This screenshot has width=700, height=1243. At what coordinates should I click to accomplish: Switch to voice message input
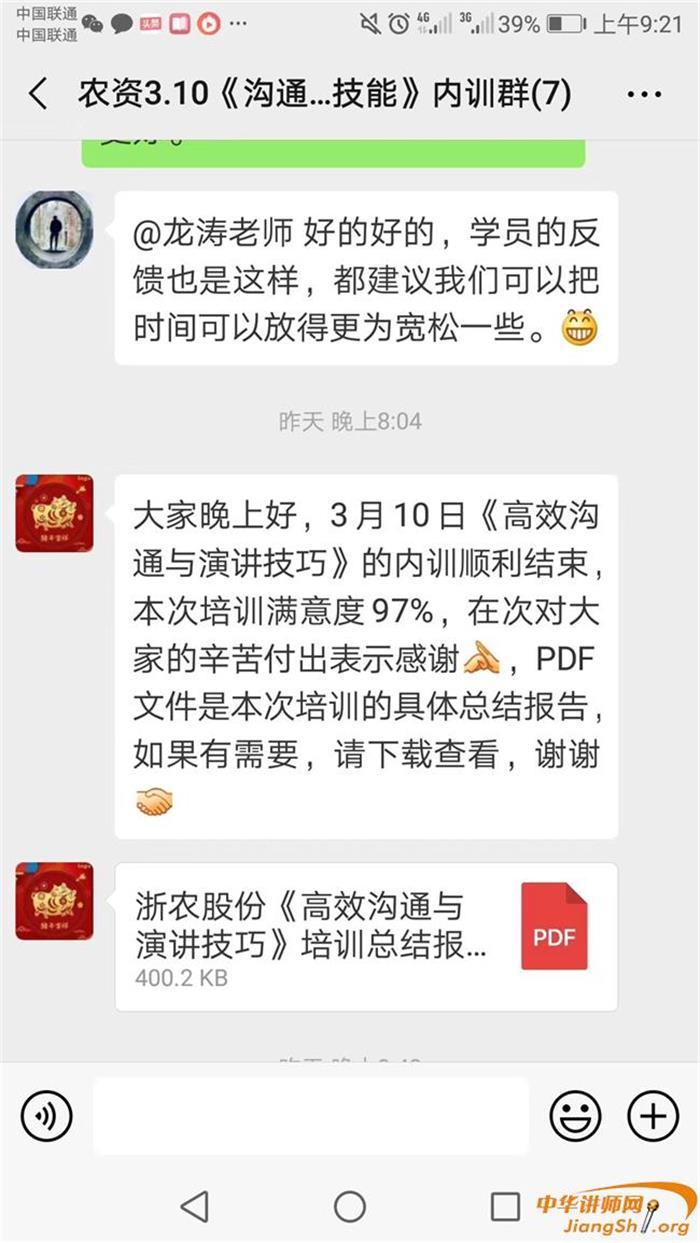point(46,1115)
